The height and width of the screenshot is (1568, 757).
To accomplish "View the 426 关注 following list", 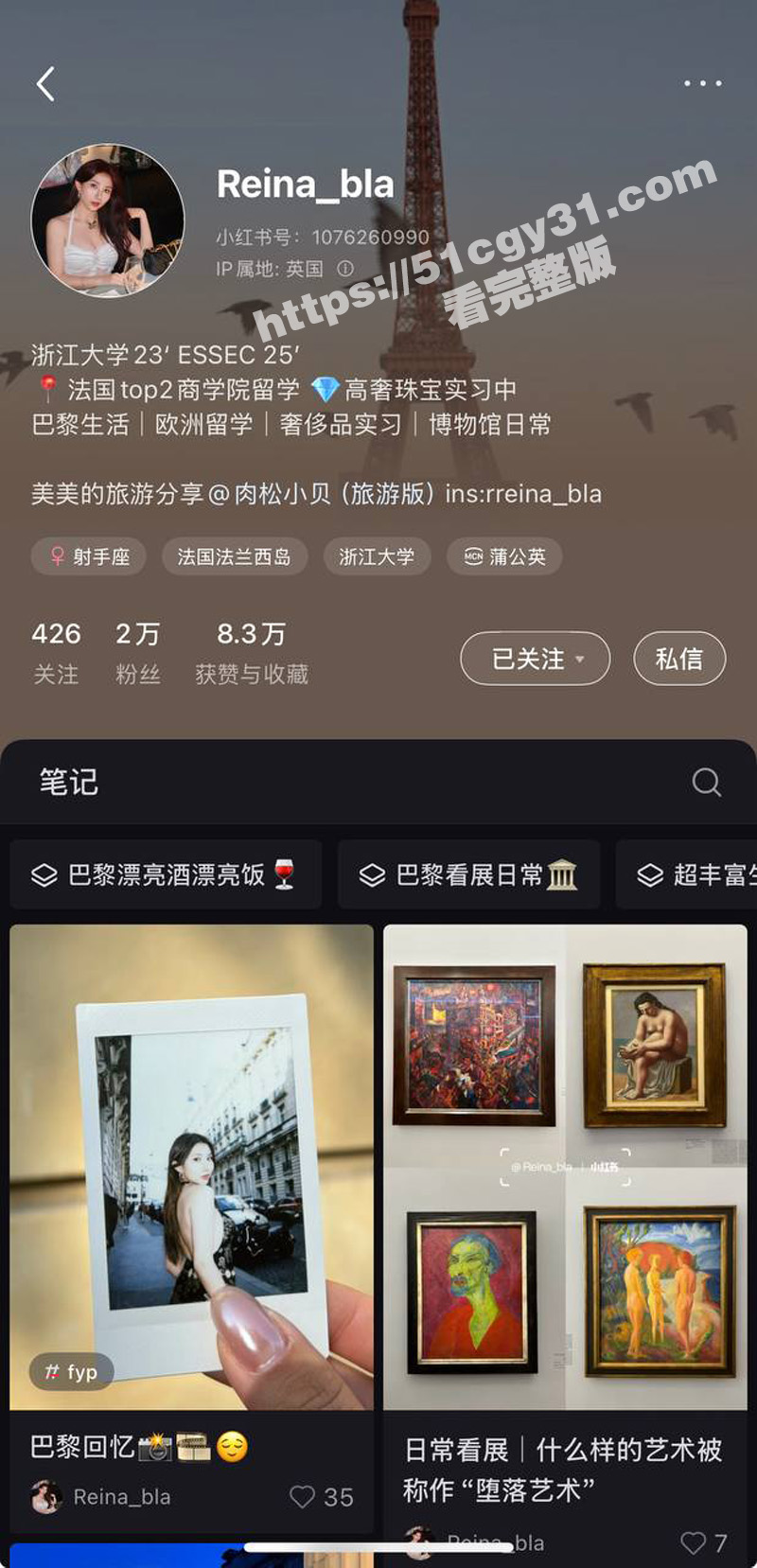I will point(56,653).
